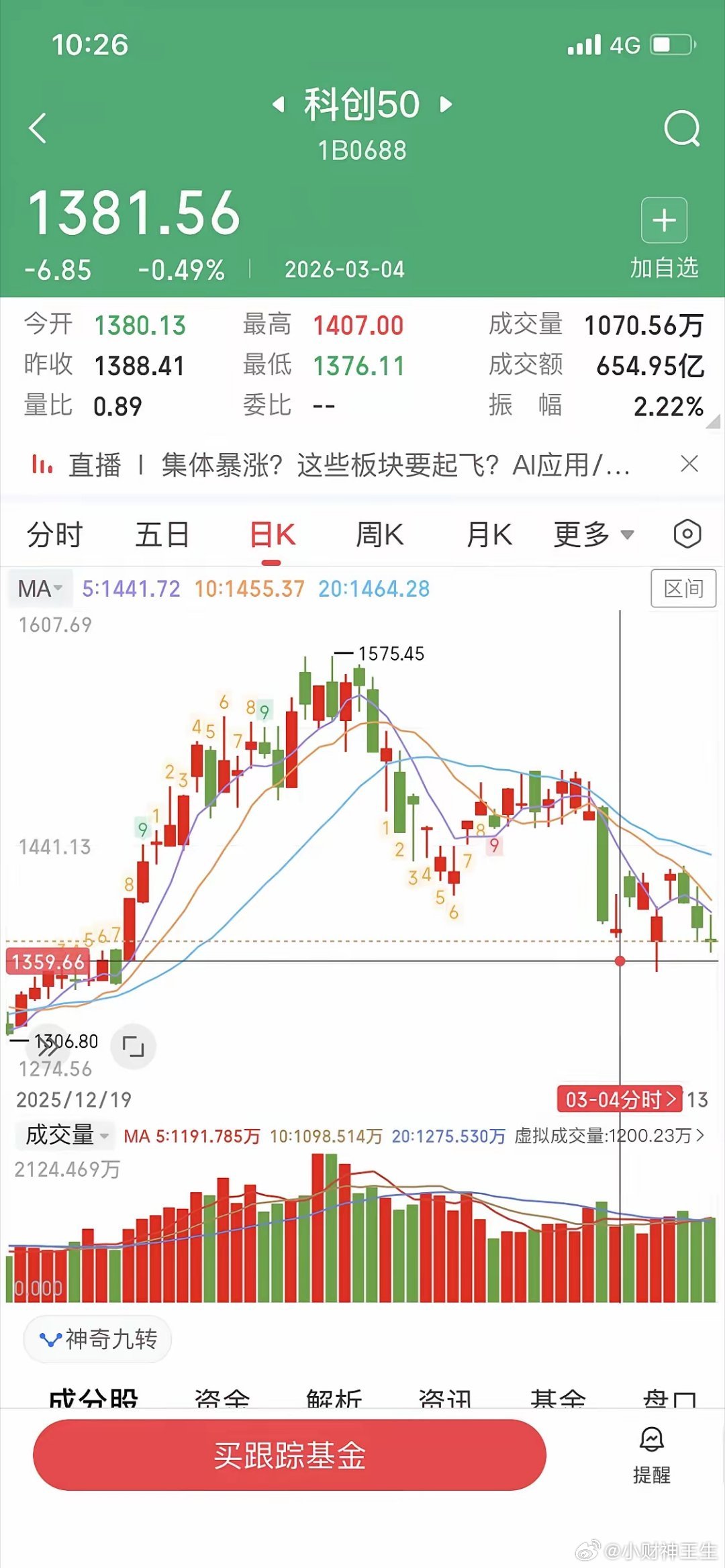Open the 03-04分时 link on the chart

[x=619, y=1098]
